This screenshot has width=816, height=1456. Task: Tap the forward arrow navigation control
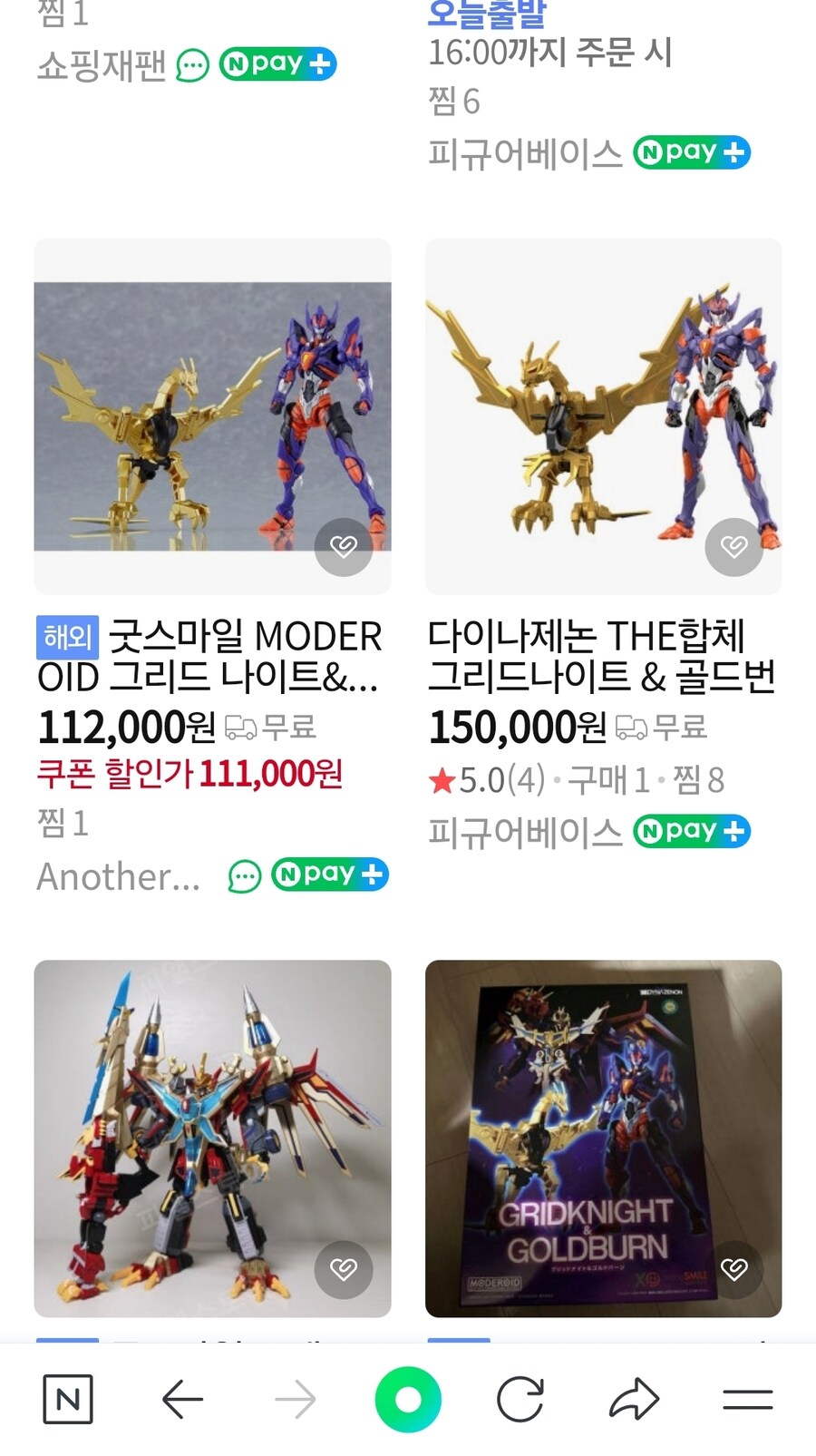click(295, 1399)
